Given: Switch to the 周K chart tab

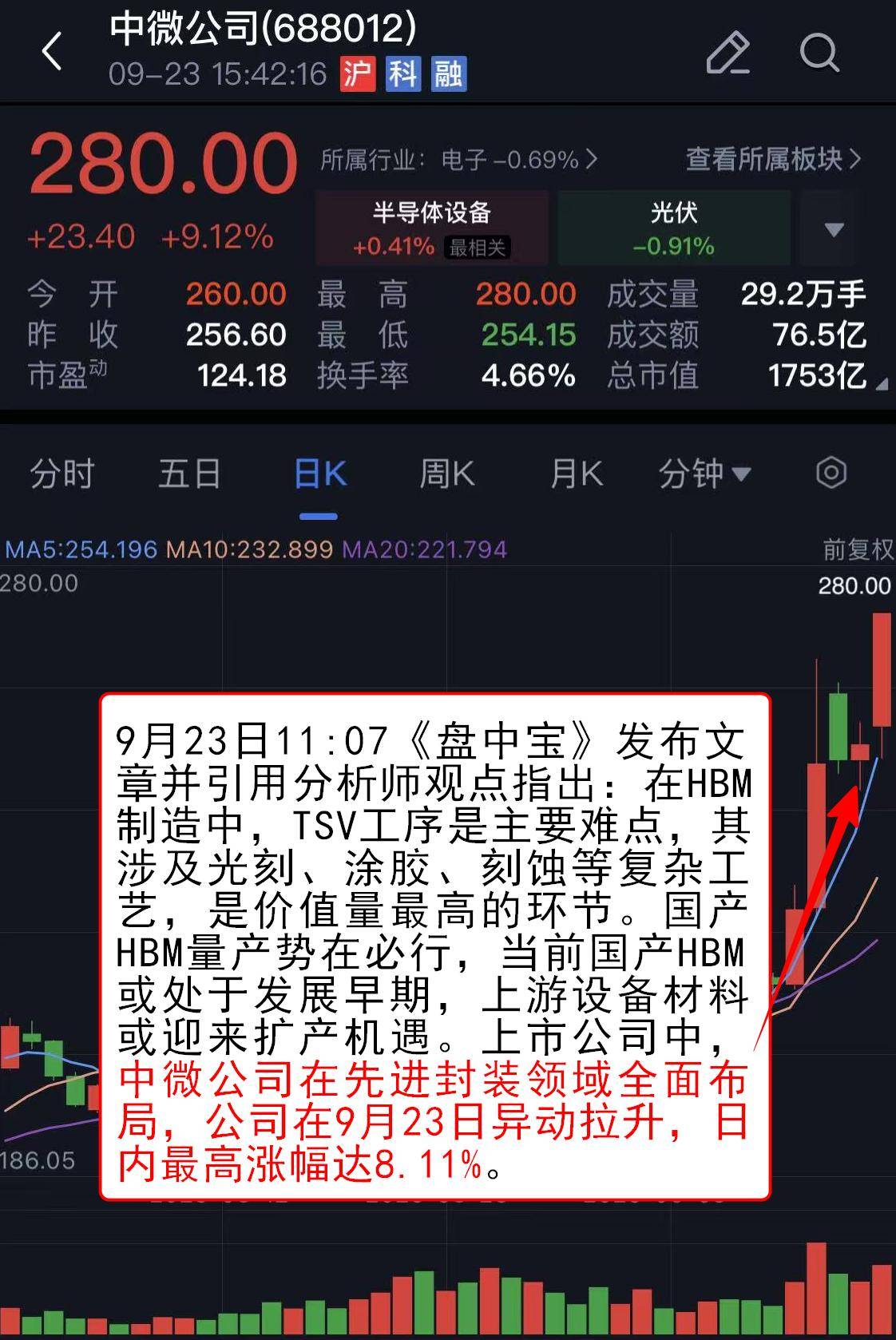Looking at the screenshot, I should [446, 474].
